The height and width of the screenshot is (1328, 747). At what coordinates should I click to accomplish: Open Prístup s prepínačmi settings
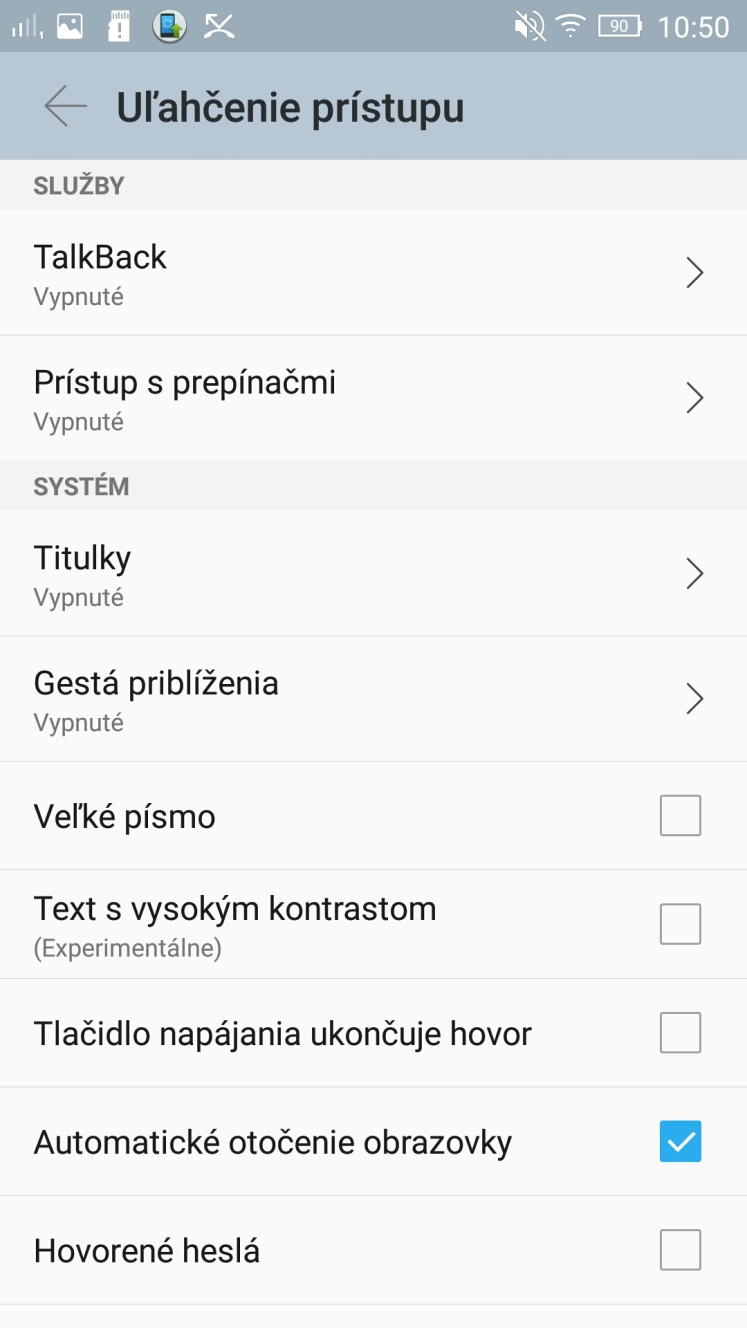(373, 398)
